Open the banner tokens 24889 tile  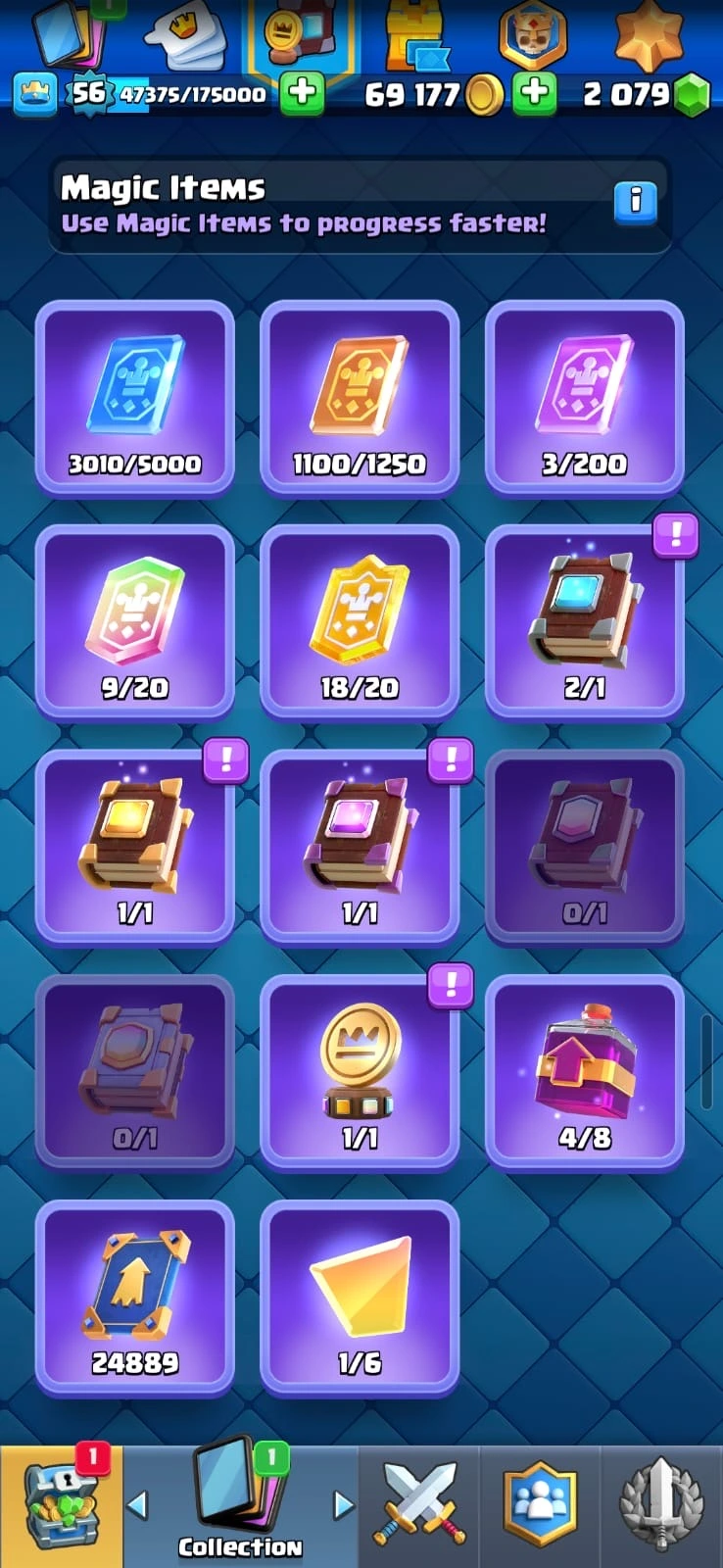[135, 1296]
